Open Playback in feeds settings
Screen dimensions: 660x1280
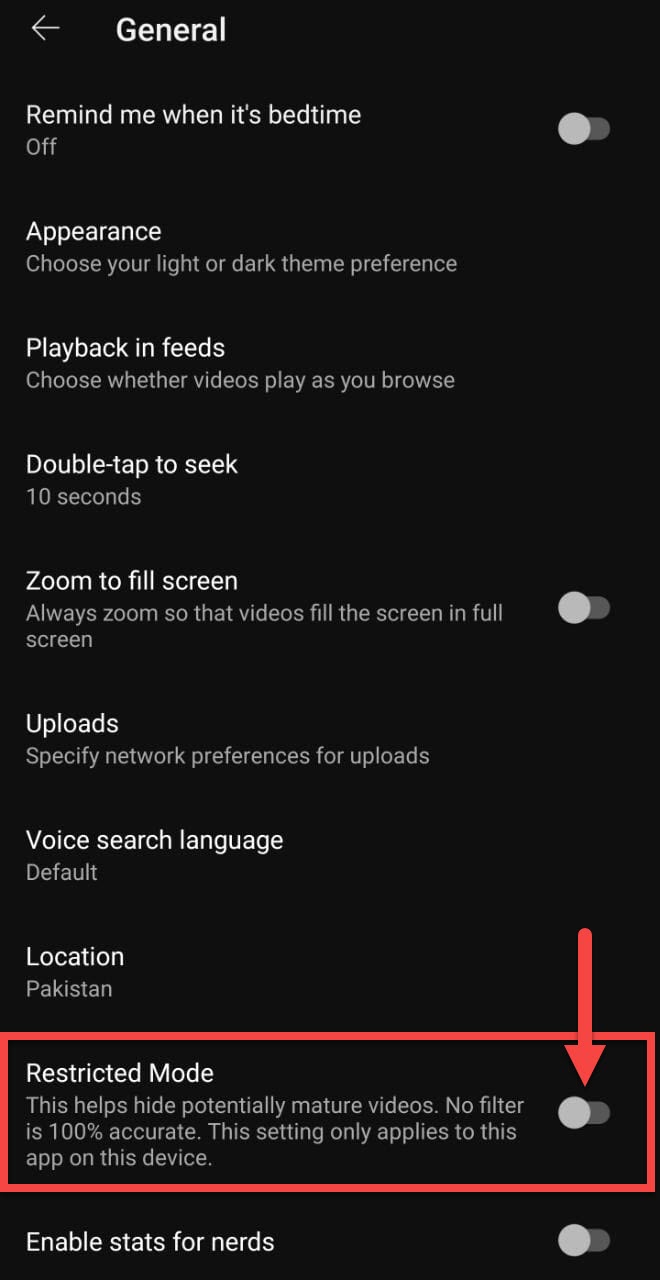click(240, 363)
